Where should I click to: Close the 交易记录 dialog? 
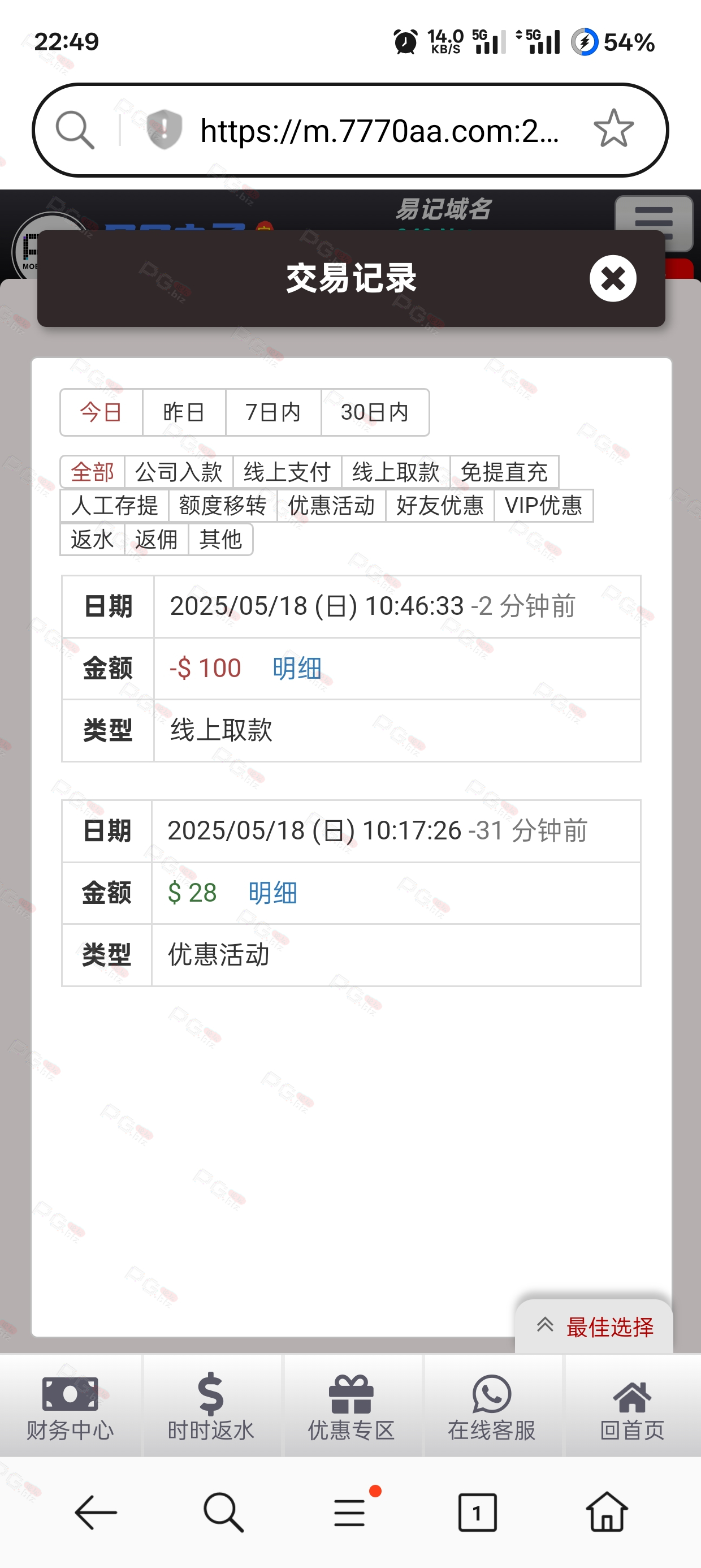(613, 278)
